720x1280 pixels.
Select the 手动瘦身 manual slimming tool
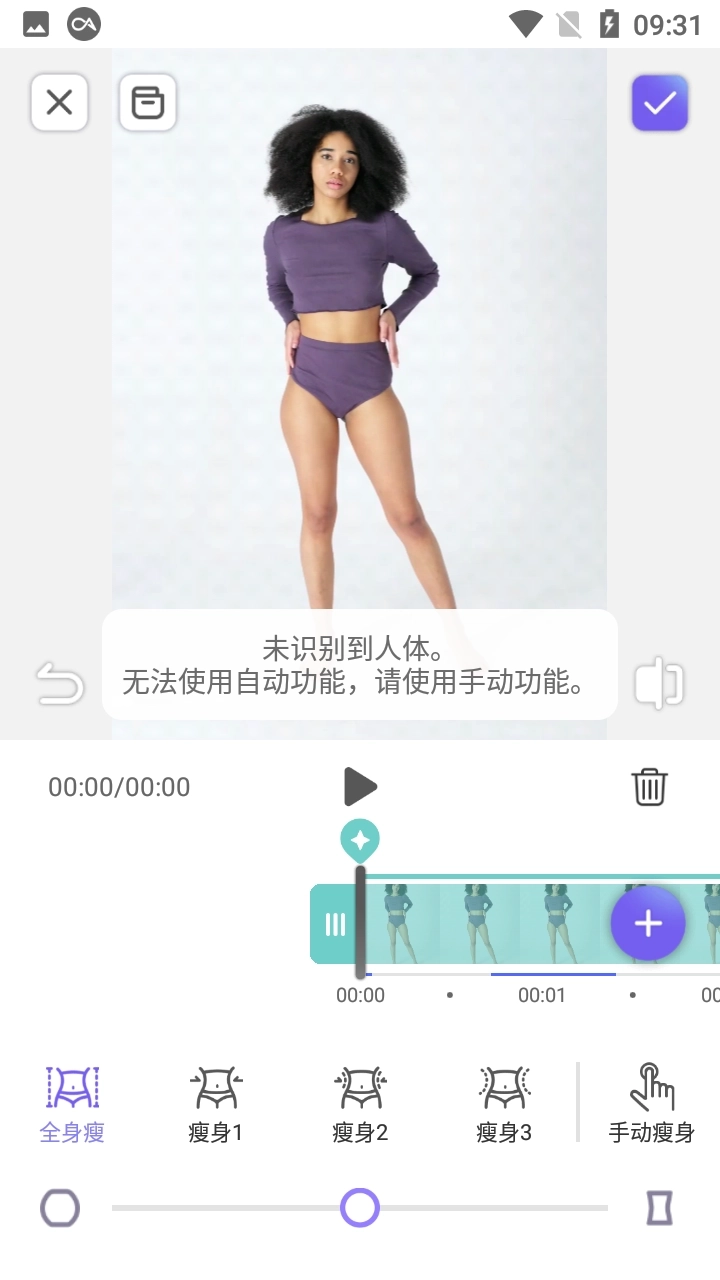tap(651, 1100)
